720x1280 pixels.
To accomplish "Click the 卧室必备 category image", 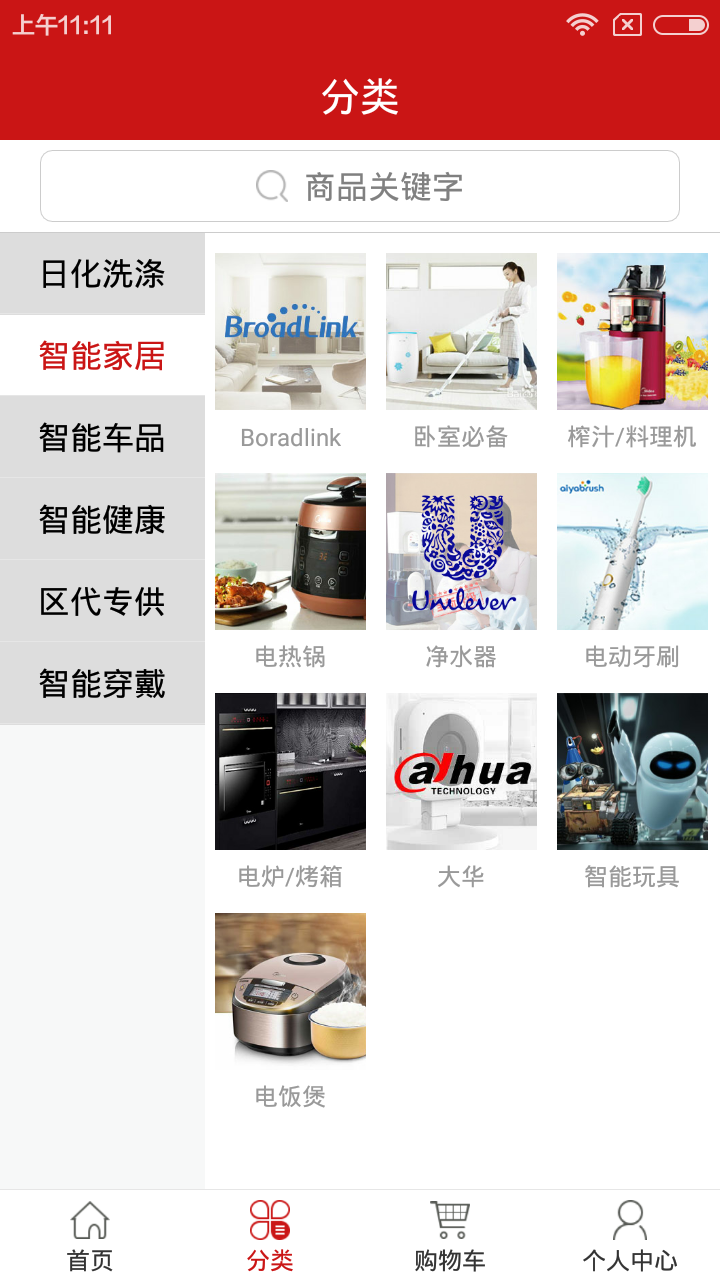I will coord(461,331).
